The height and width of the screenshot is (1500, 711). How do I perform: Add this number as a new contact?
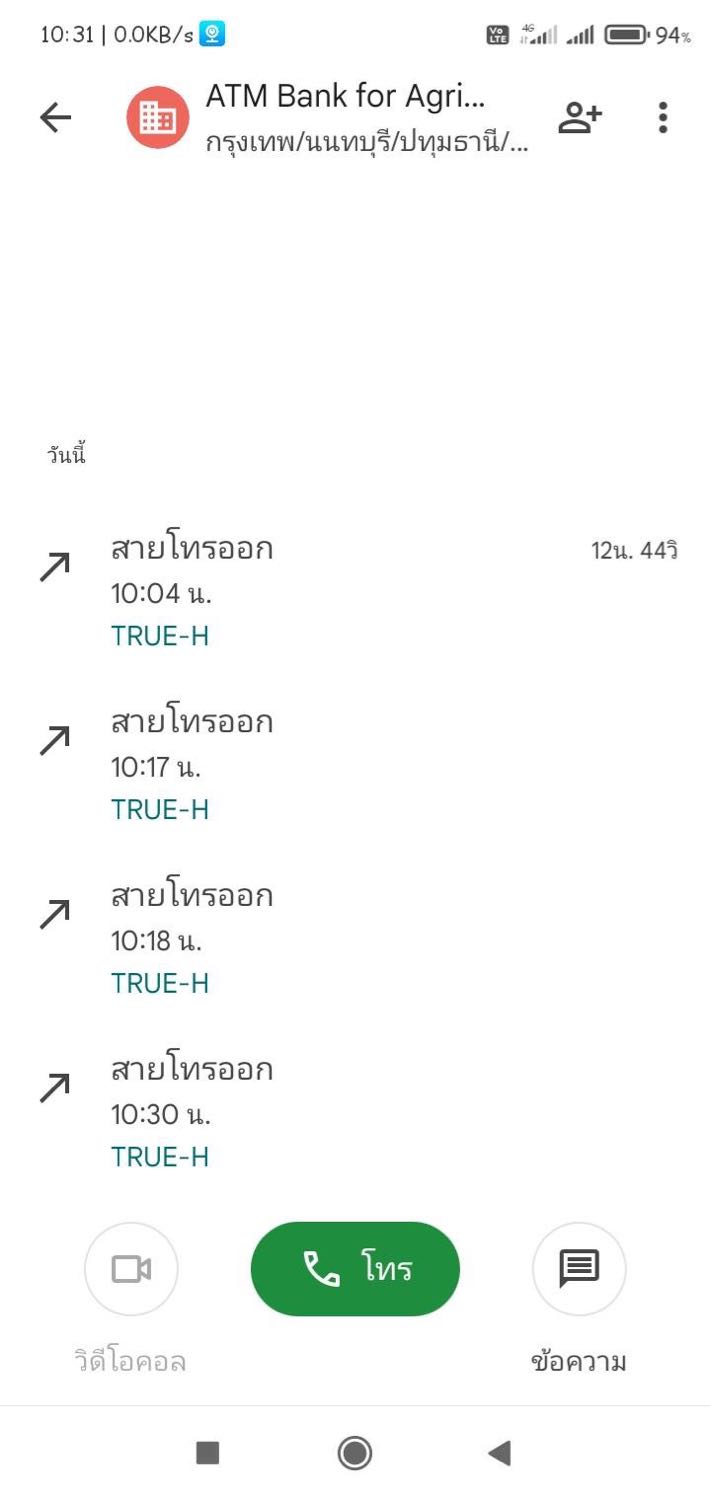(x=579, y=118)
